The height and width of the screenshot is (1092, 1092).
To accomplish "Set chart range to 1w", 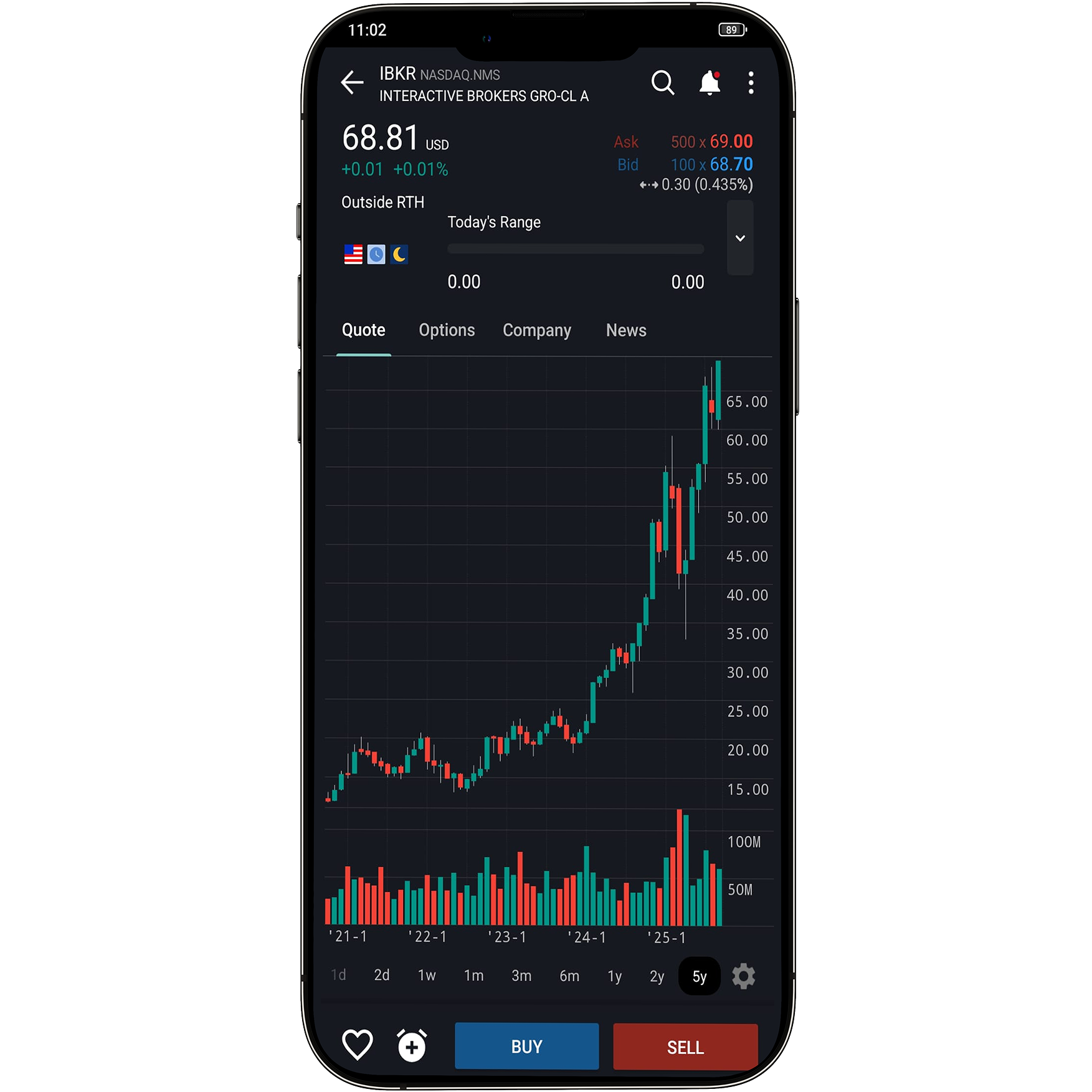I will pyautogui.click(x=427, y=976).
